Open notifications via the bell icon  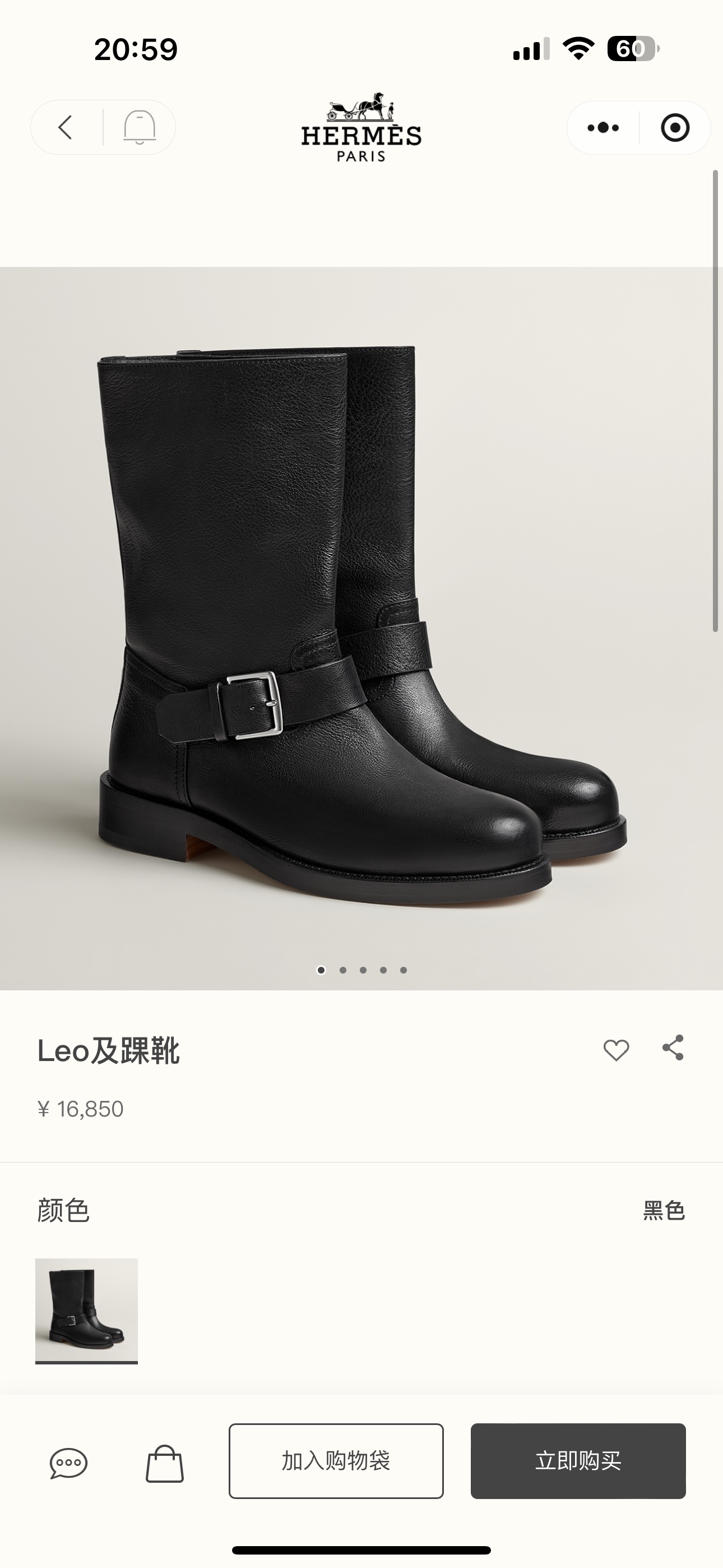coord(141,128)
